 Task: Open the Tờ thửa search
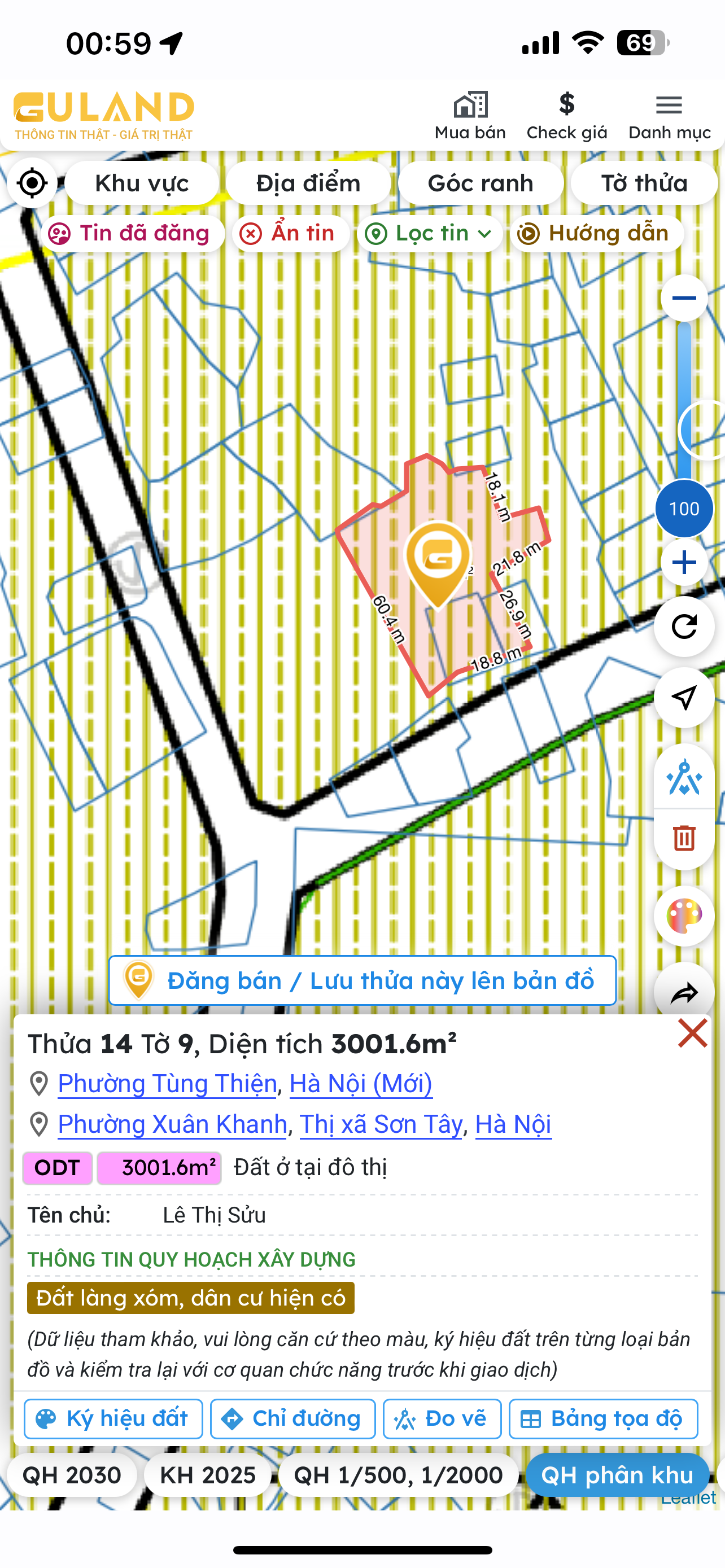pyautogui.click(x=644, y=183)
